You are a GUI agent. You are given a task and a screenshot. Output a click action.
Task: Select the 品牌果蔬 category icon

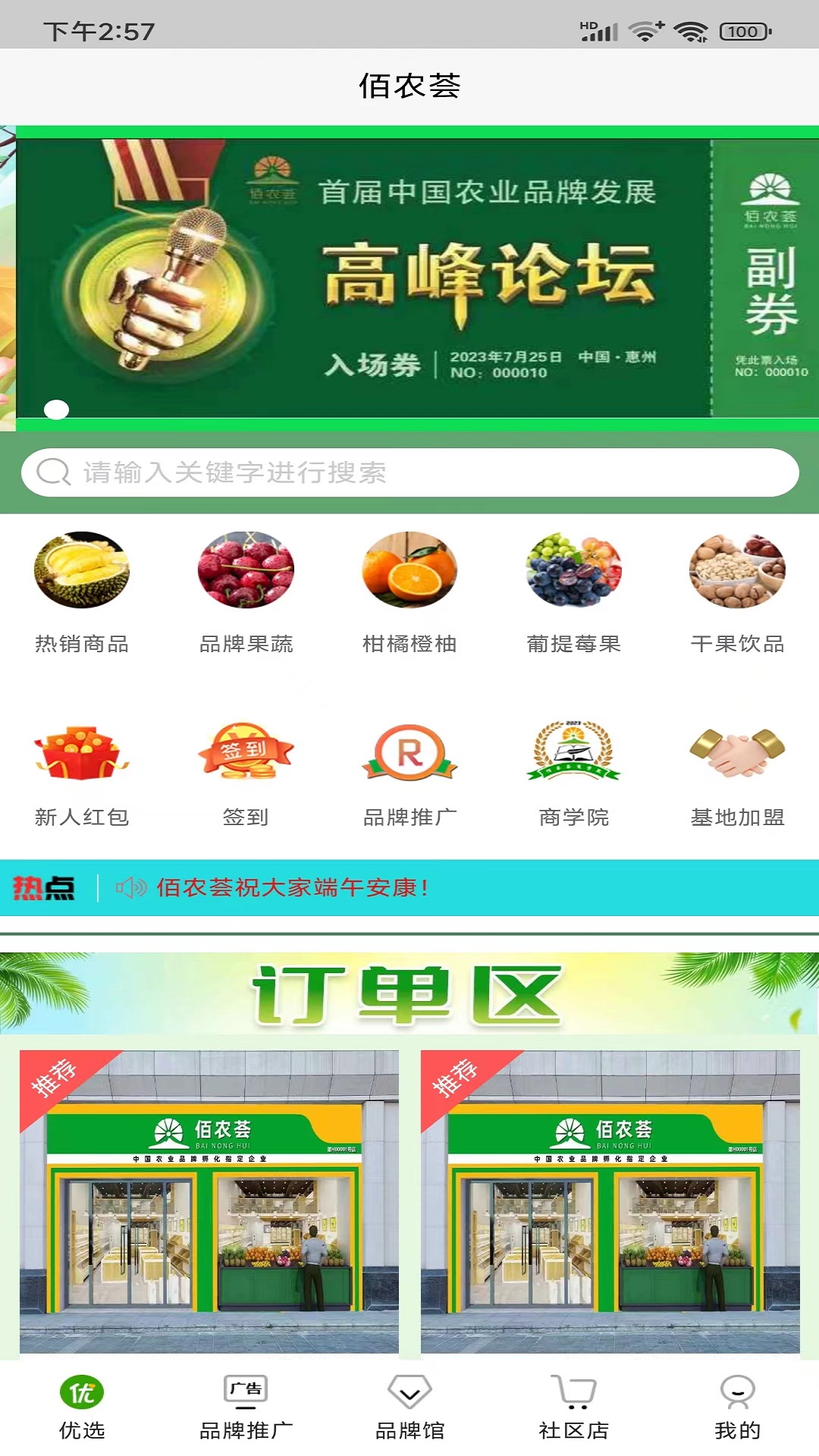245,574
